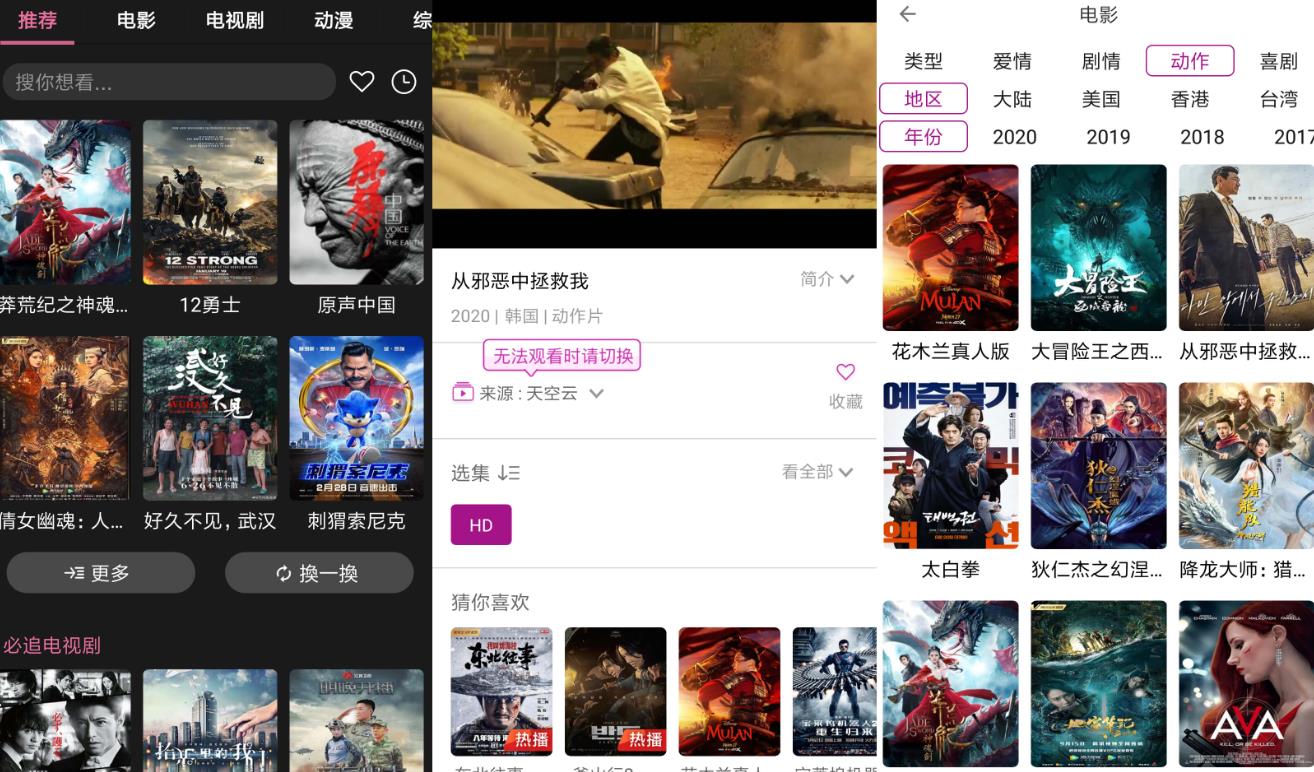This screenshot has width=1314, height=772.
Task: Switch to the 动漫 tab
Action: click(x=333, y=20)
